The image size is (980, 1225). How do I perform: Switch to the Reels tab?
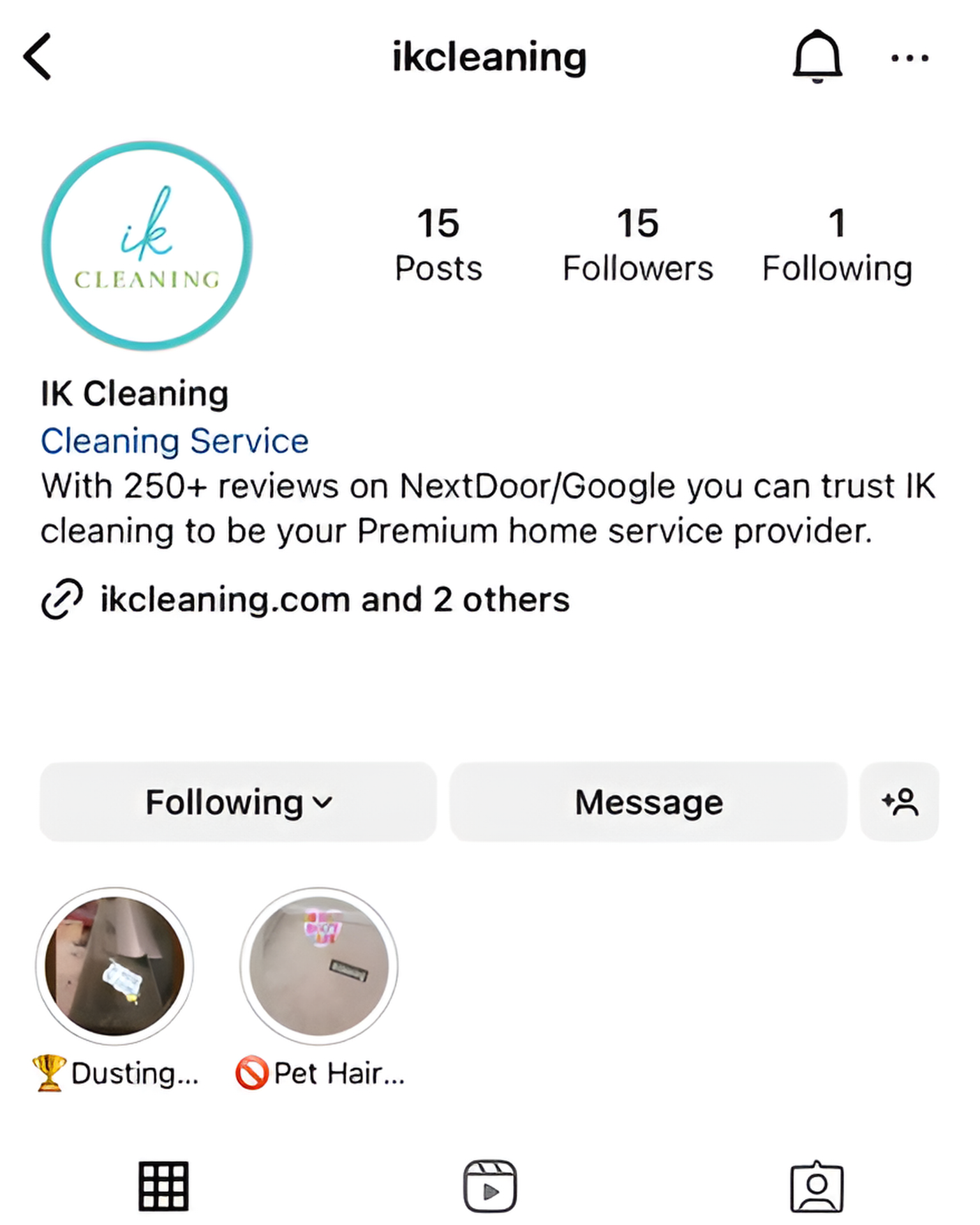click(489, 1187)
